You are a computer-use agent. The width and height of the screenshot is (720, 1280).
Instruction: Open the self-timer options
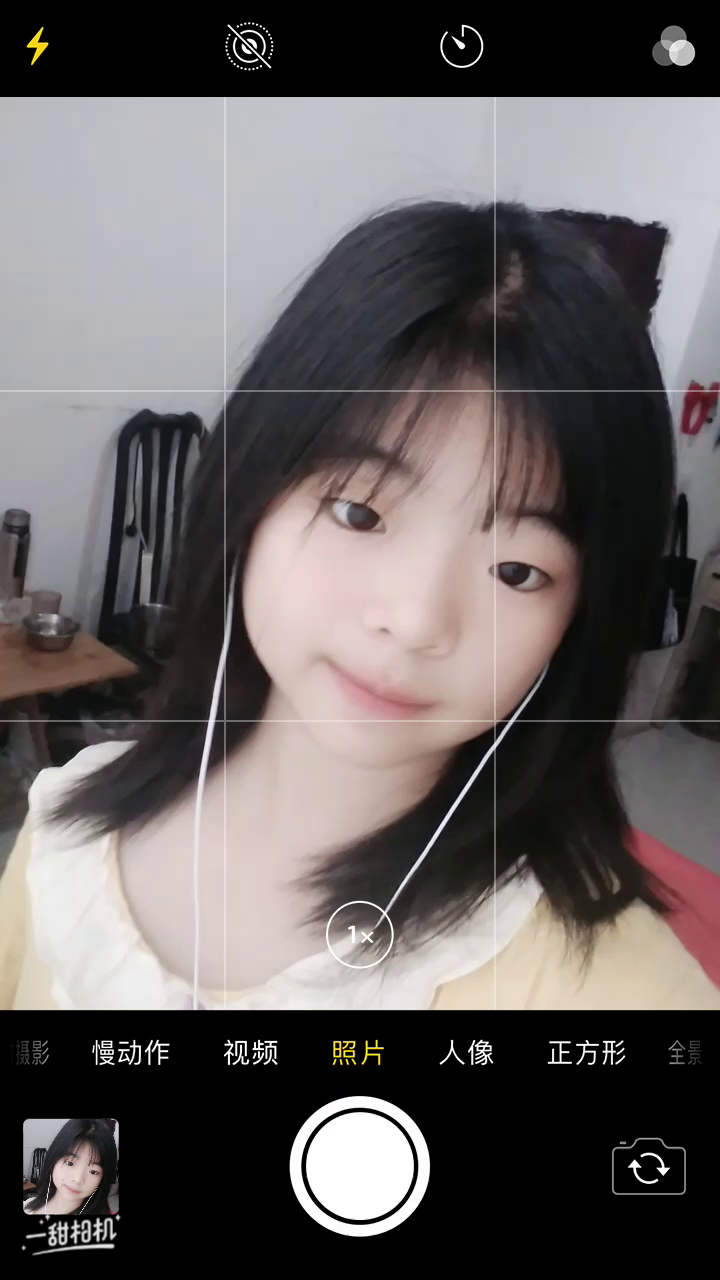[461, 47]
